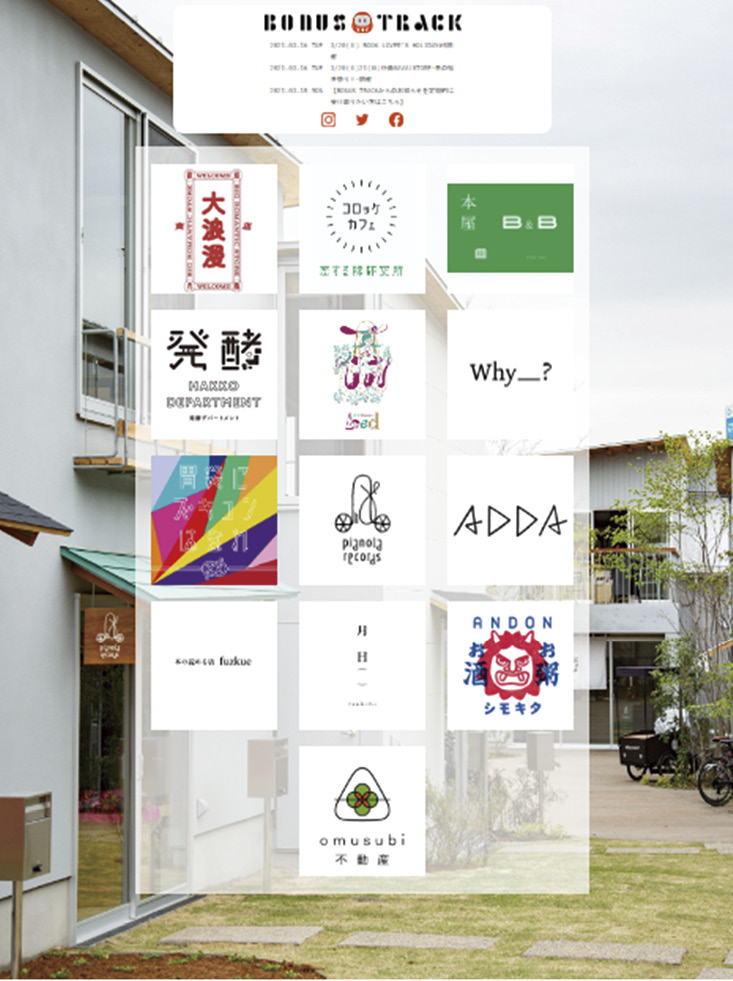This screenshot has height=981, width=733.
Task: Open the ANDON シモキタ tile
Action: (510, 665)
